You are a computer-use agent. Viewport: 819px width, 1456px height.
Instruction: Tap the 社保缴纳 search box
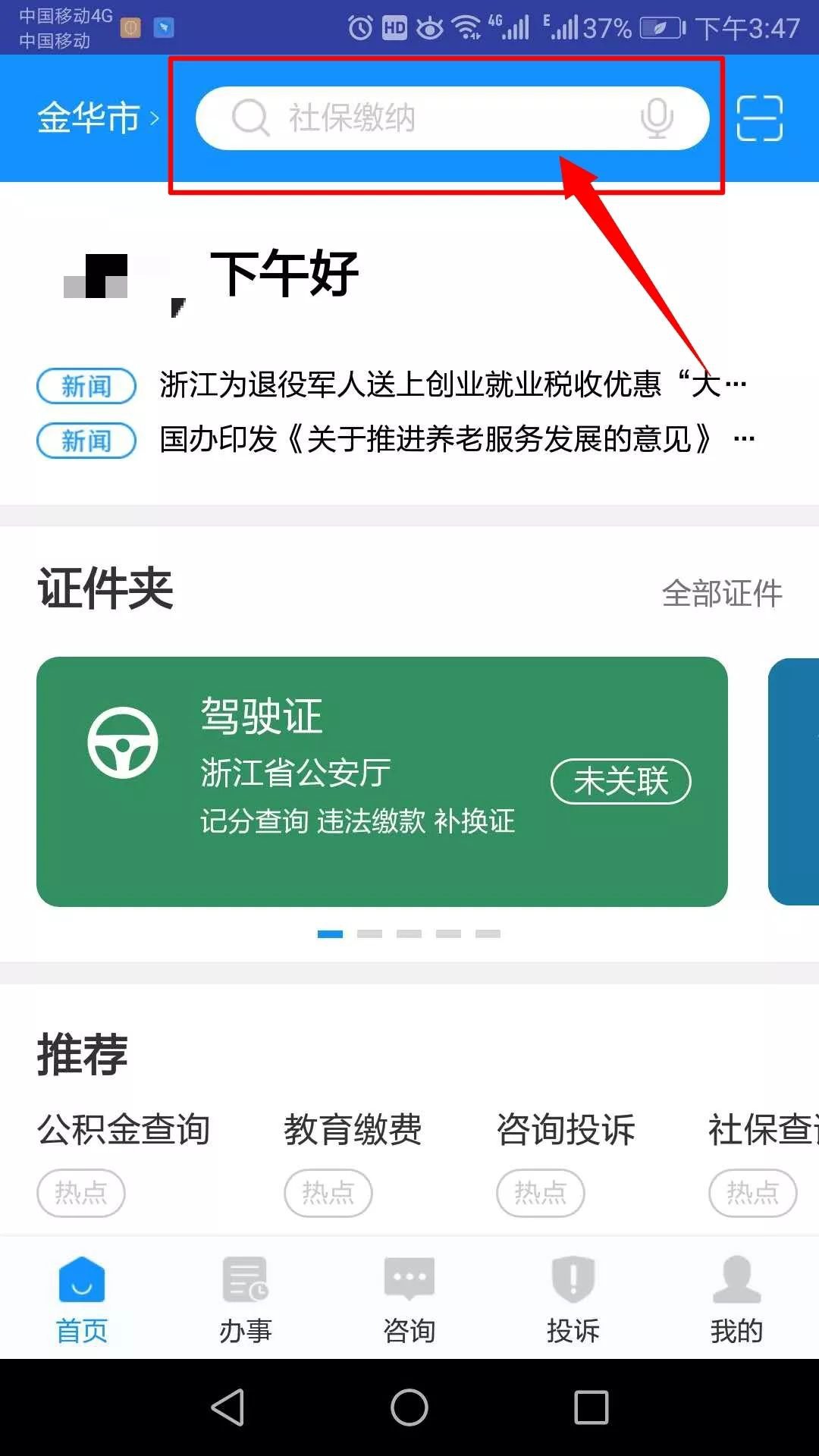(x=425, y=118)
